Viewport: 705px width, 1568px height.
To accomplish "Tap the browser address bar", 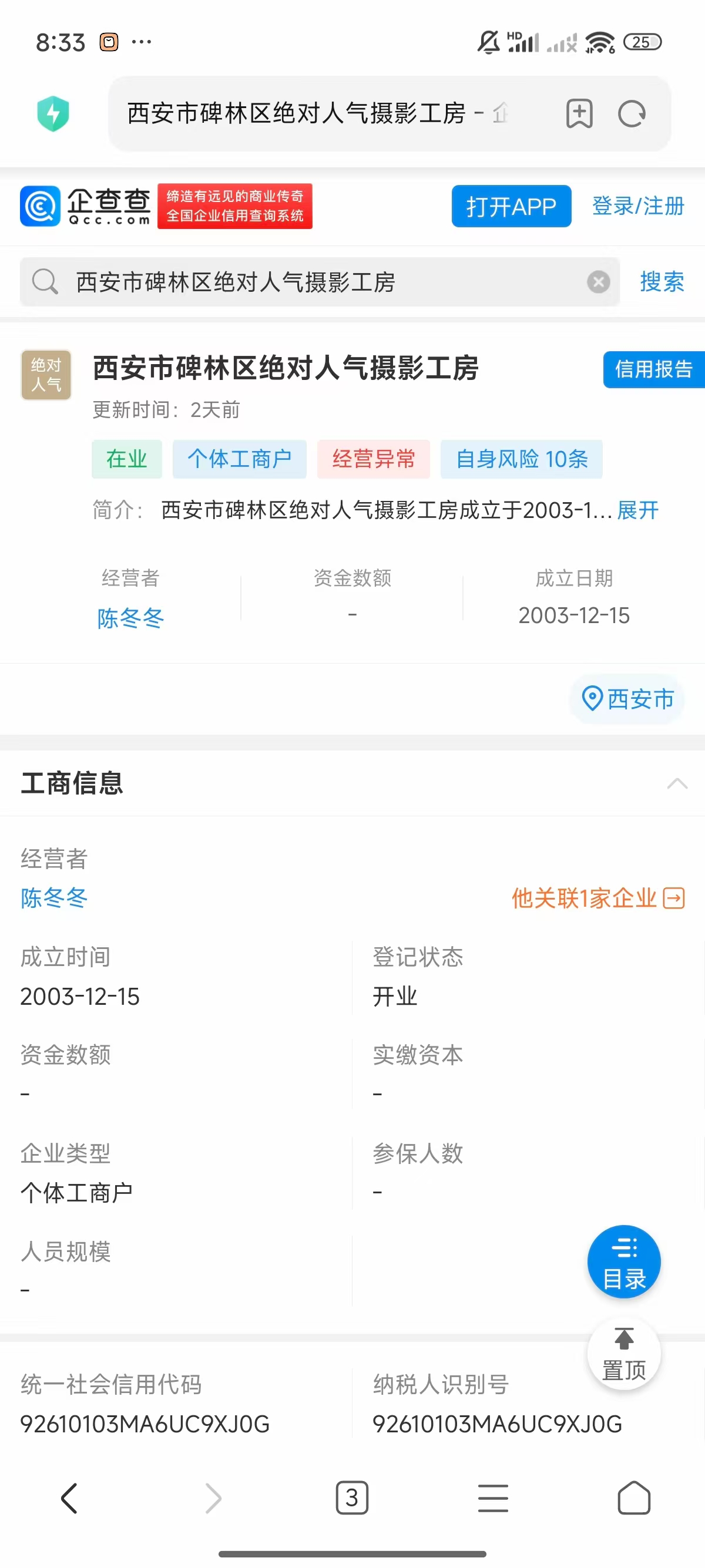I will (x=317, y=113).
